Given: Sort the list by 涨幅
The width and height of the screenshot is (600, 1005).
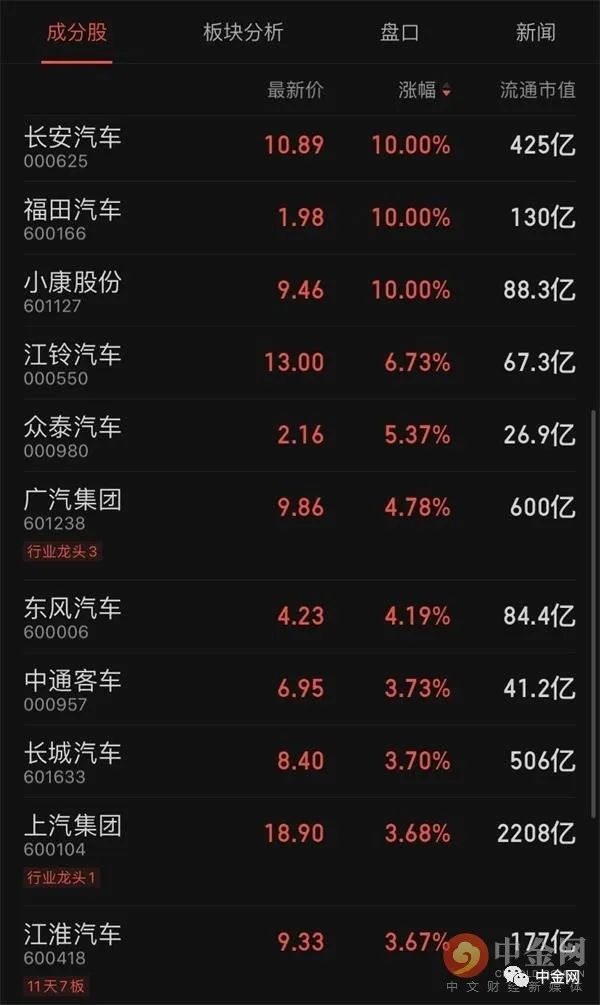Looking at the screenshot, I should click(x=424, y=90).
